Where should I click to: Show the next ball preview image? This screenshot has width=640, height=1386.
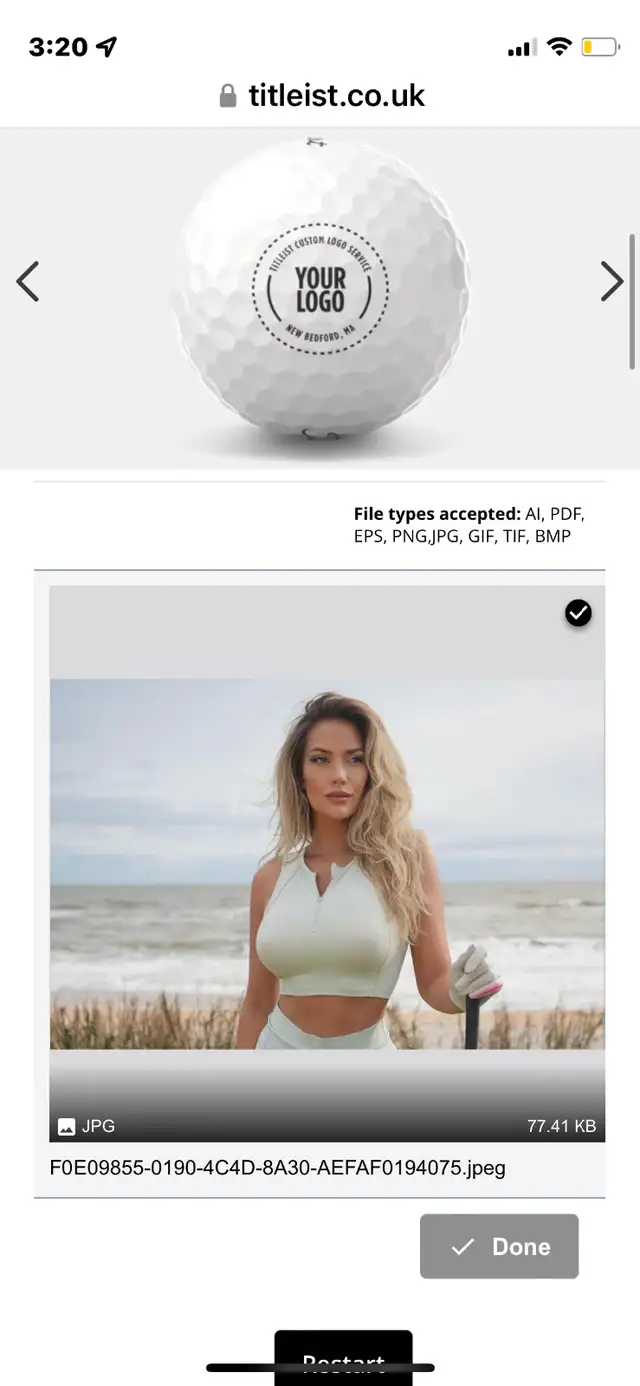[611, 282]
